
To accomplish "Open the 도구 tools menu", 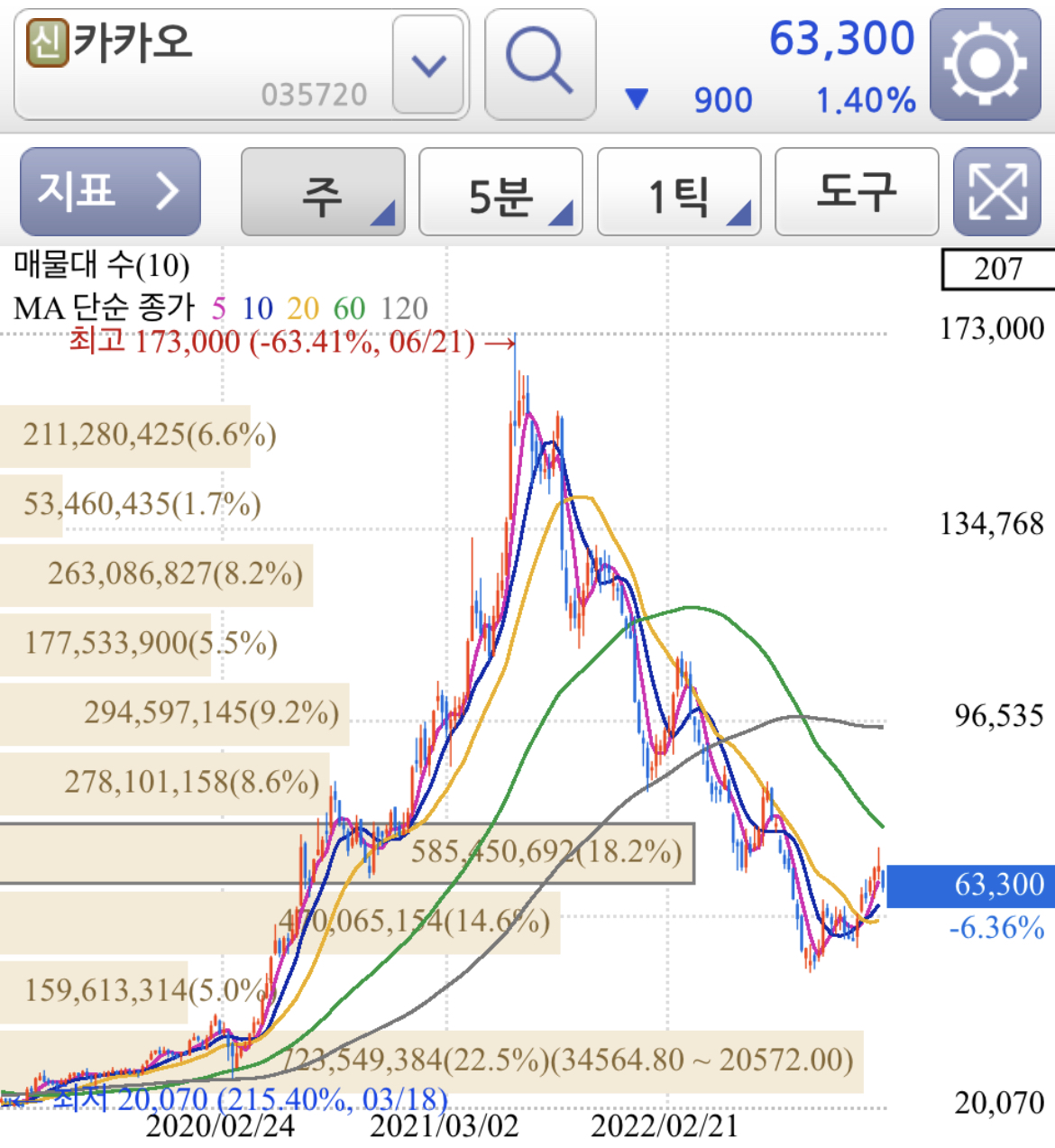I will 856,192.
